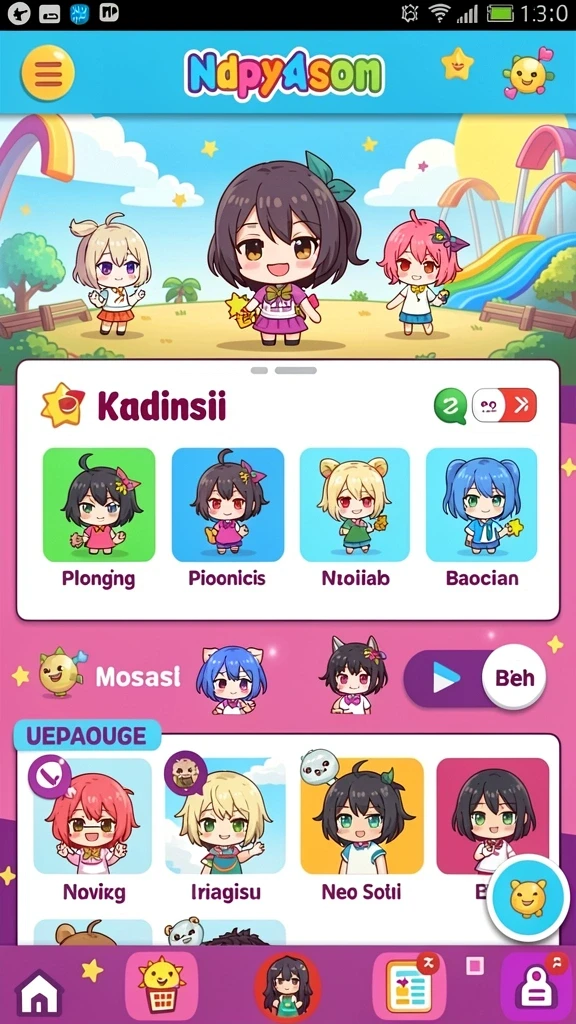
Task: Open the Iriagisu character card
Action: tap(225, 831)
